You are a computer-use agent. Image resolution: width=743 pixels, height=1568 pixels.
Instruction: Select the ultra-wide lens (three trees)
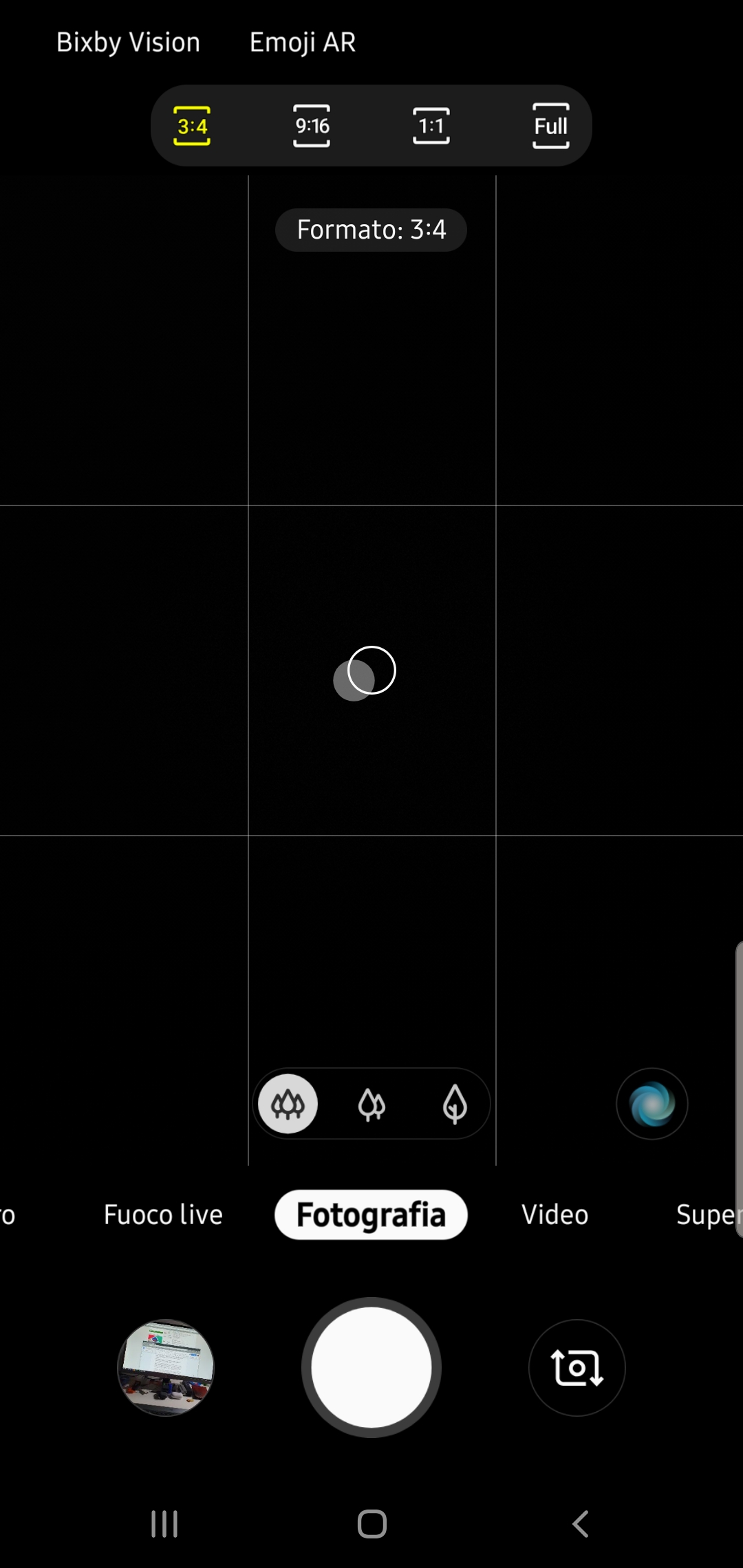coord(288,1104)
